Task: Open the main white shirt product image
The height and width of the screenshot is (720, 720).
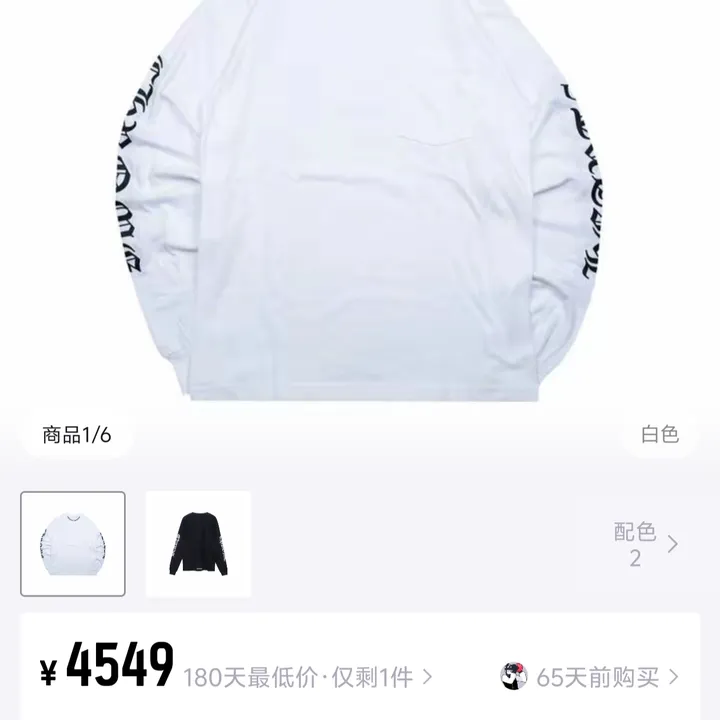Action: point(360,200)
